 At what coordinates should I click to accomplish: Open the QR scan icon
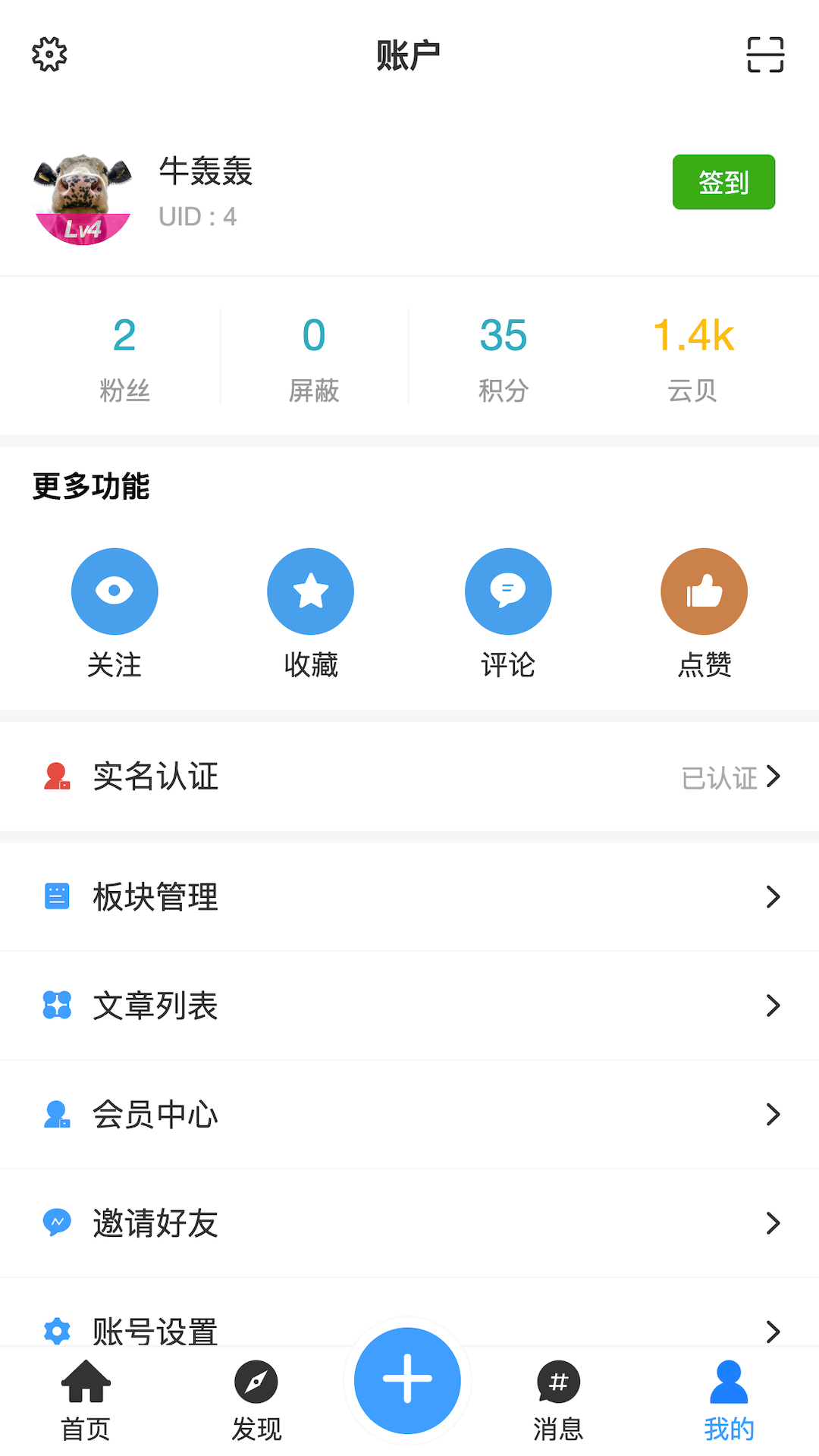pyautogui.click(x=765, y=55)
